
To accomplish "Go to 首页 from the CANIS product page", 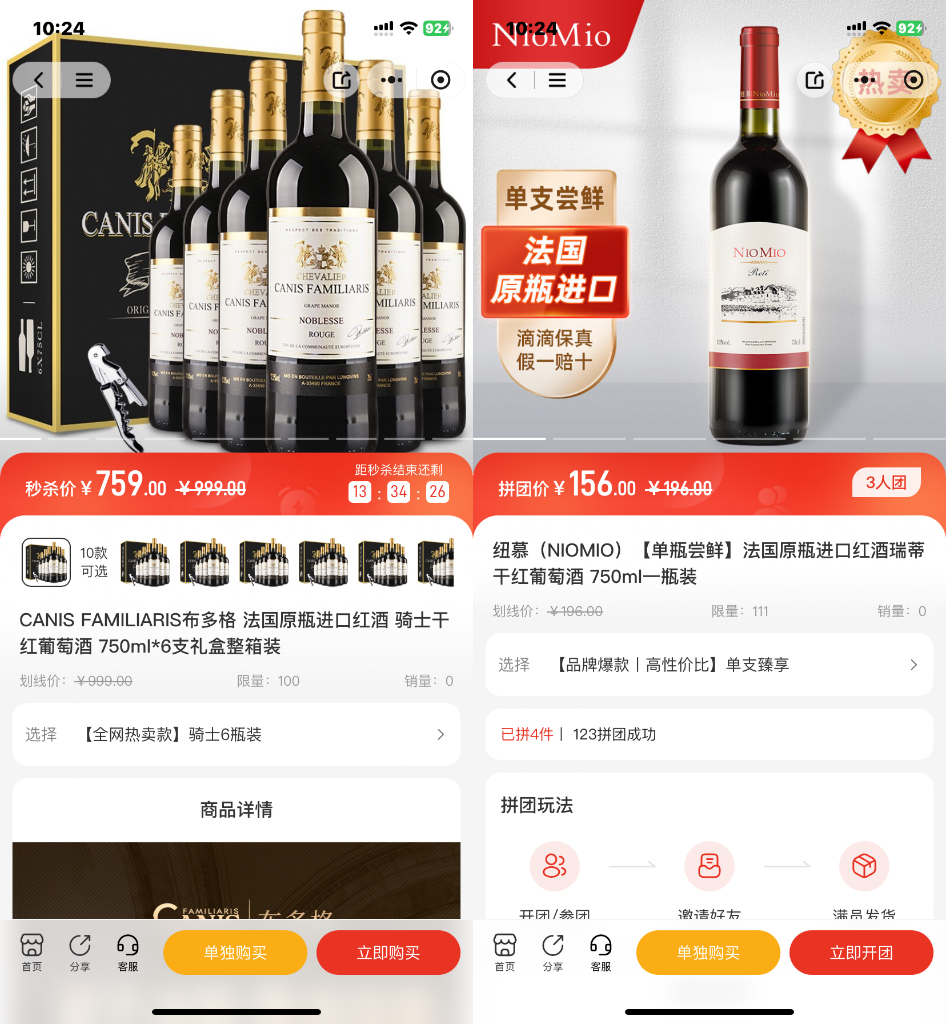I will click(x=32, y=952).
